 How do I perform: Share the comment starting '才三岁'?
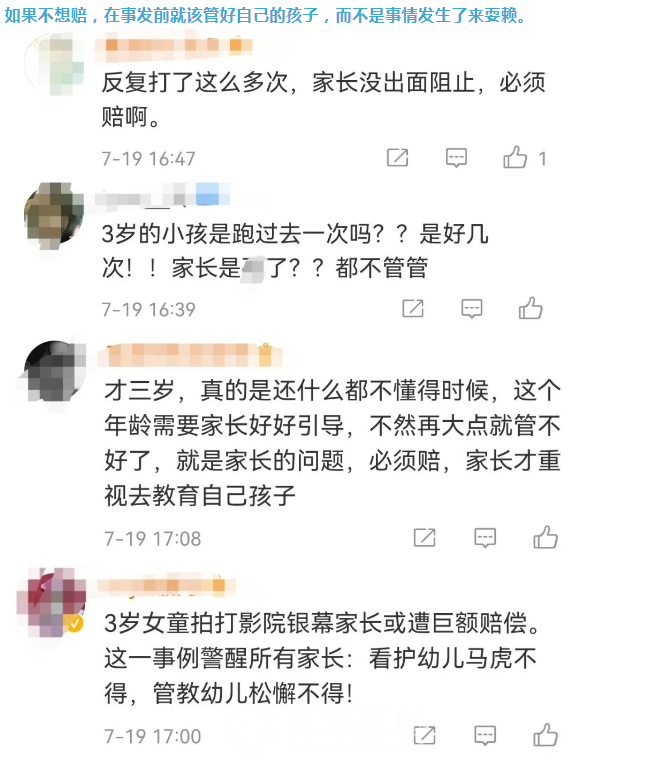click(425, 538)
